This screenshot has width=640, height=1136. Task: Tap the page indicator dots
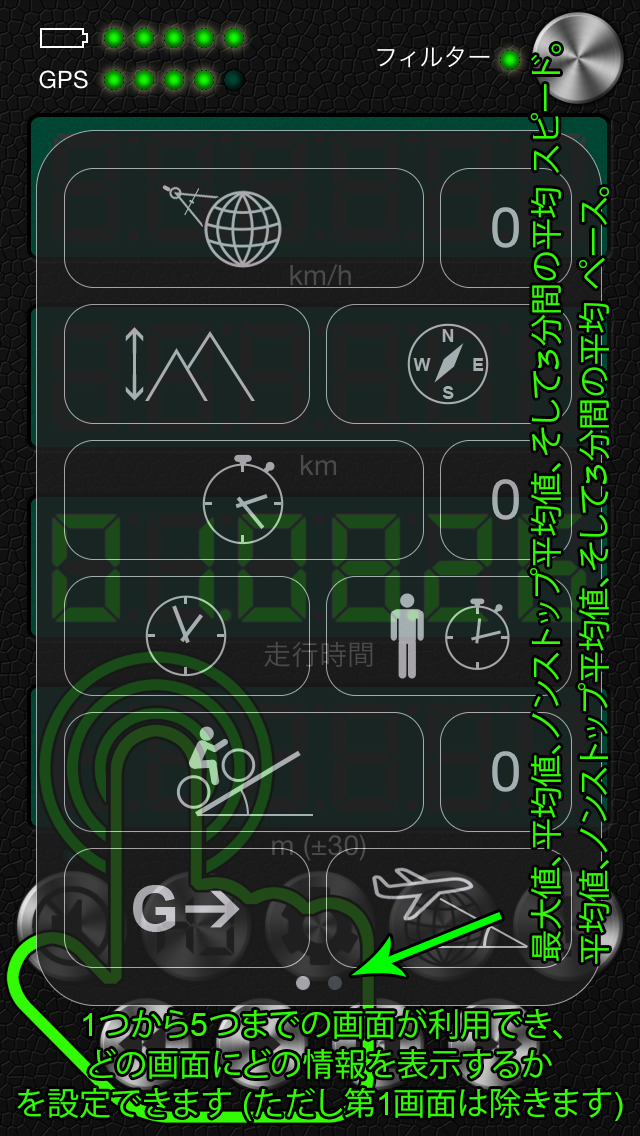click(319, 983)
